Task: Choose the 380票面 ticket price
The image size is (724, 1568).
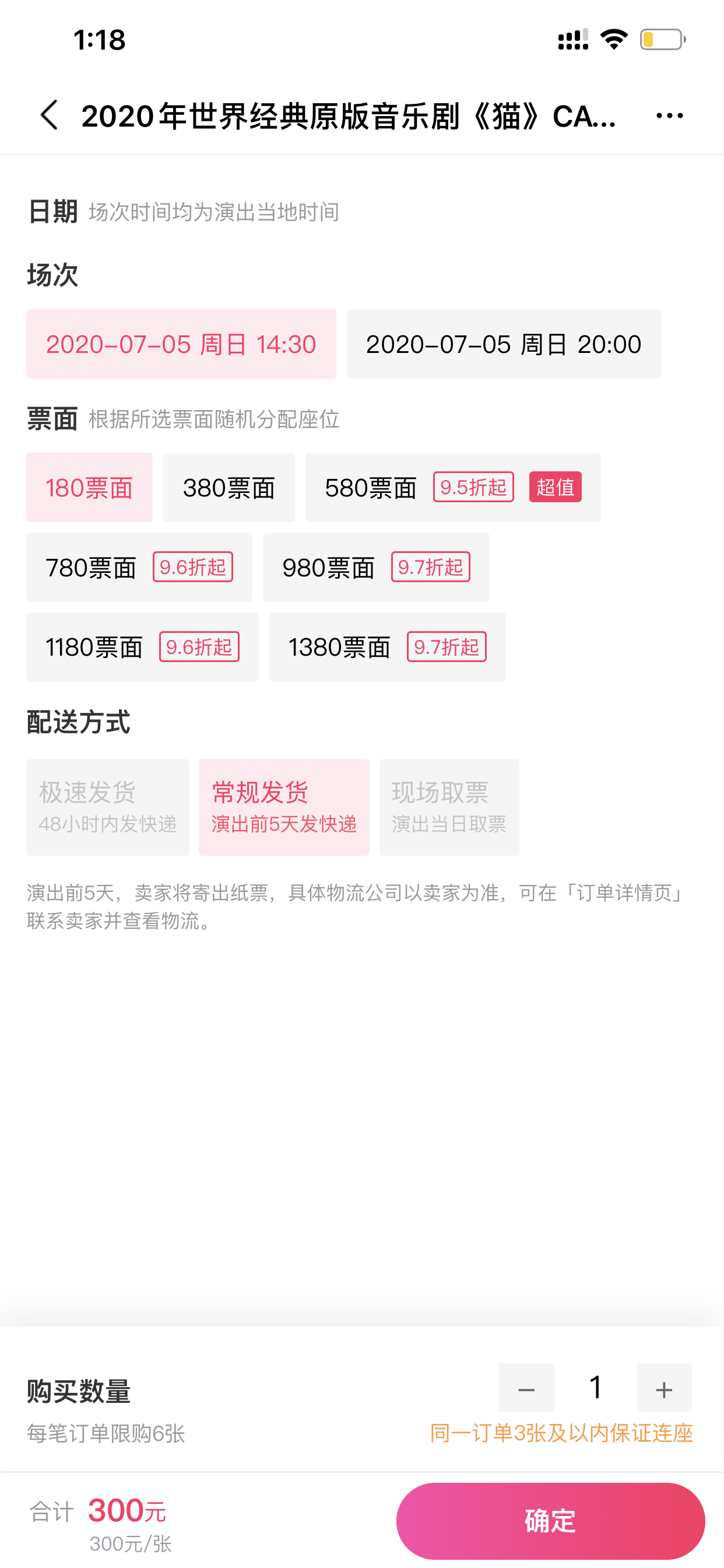Action: coord(229,488)
